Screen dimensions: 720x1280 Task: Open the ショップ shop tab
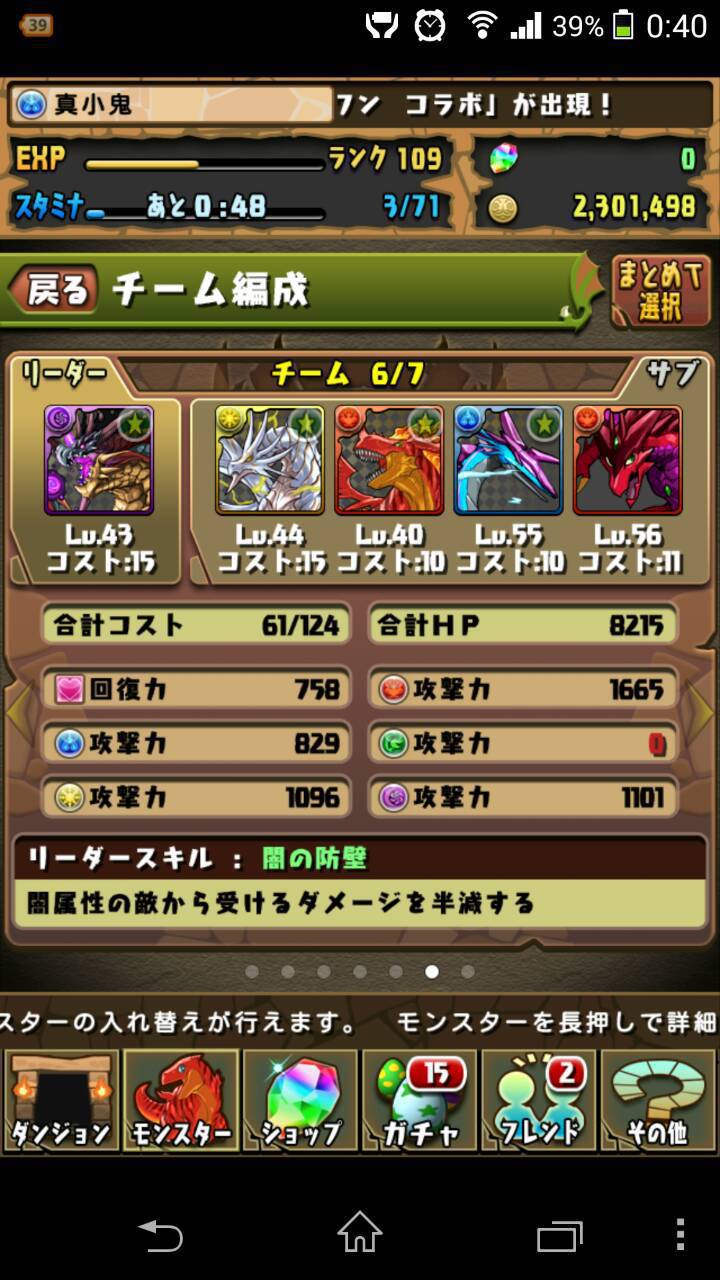click(300, 1100)
